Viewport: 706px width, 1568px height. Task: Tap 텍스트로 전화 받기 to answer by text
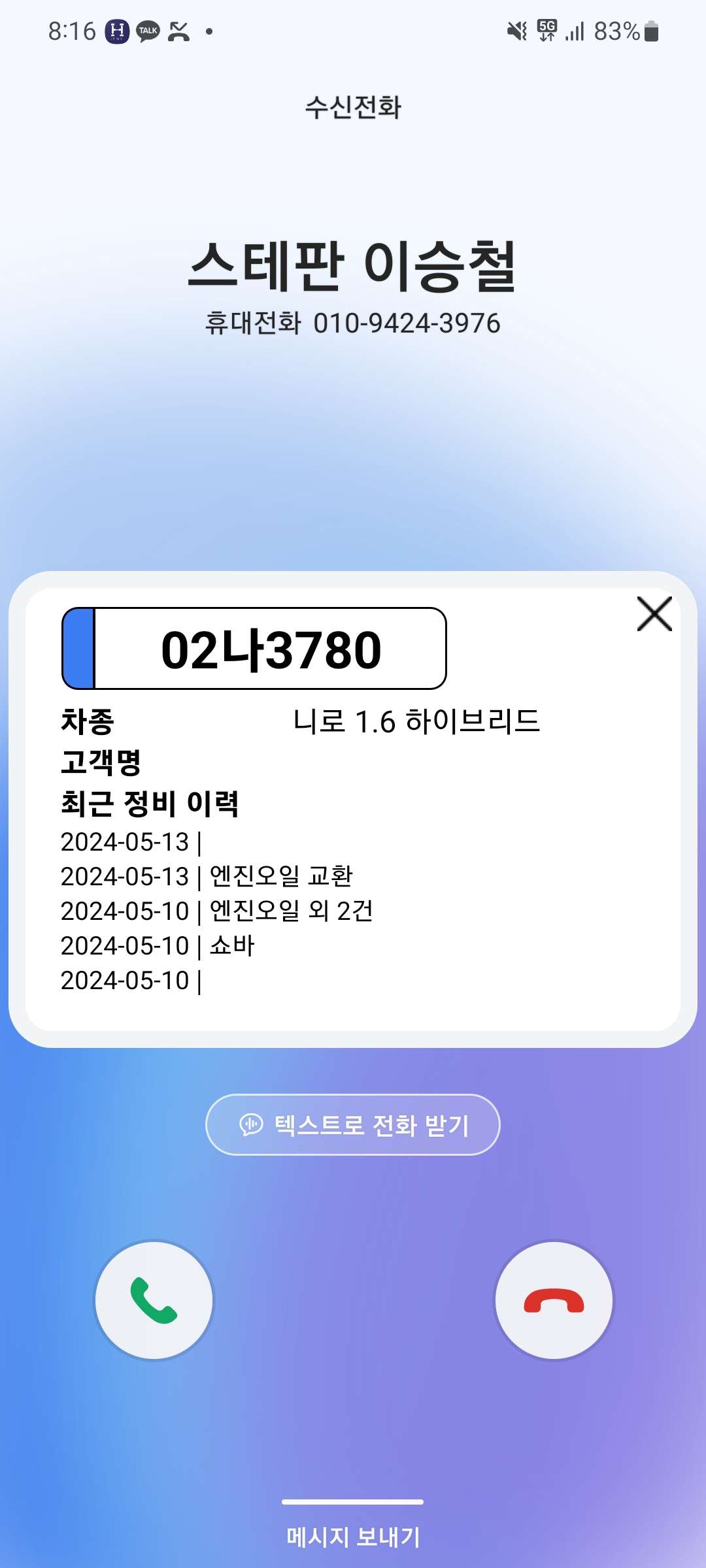click(x=353, y=1124)
